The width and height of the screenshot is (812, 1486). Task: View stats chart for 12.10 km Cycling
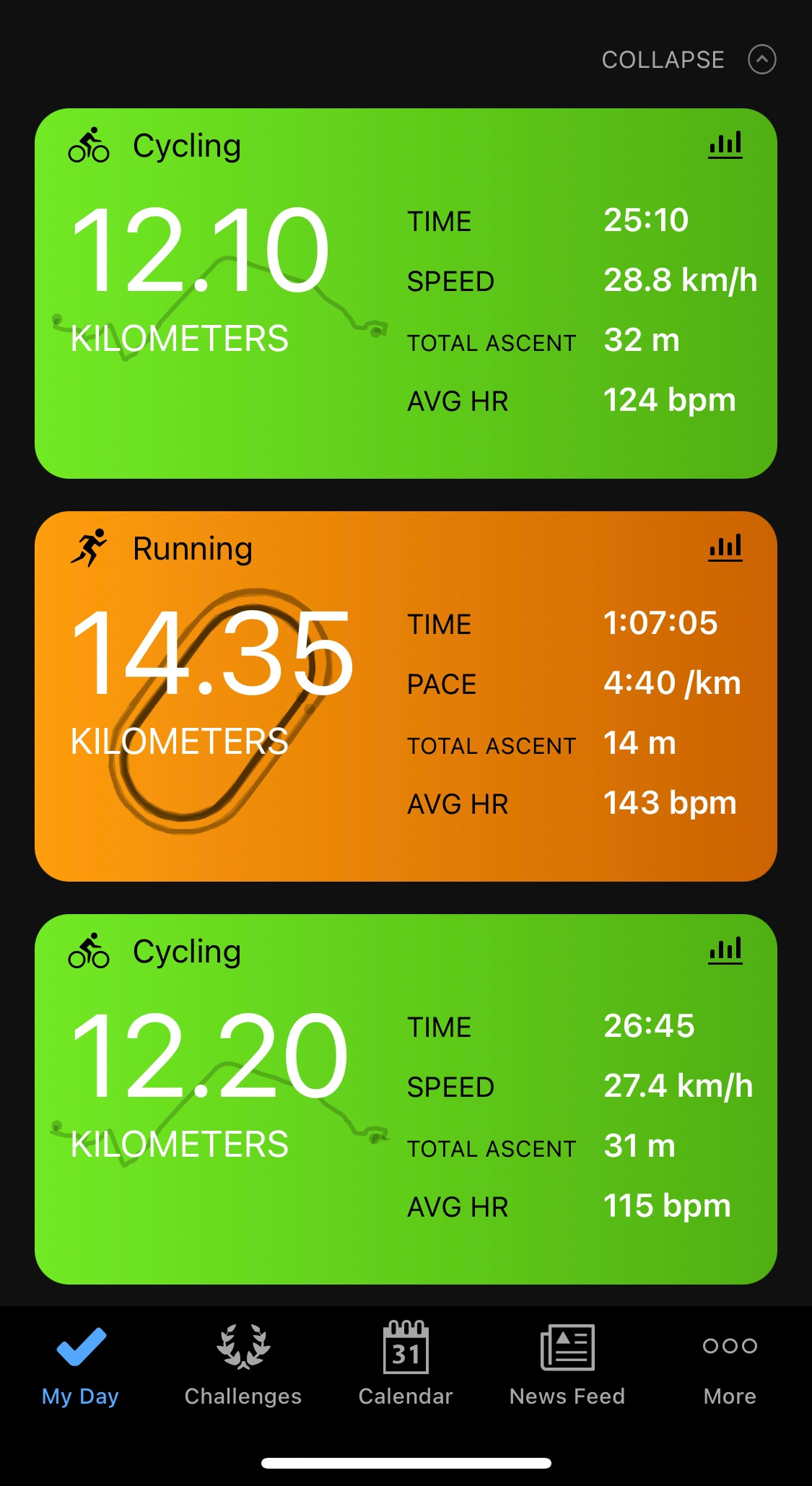coord(725,144)
